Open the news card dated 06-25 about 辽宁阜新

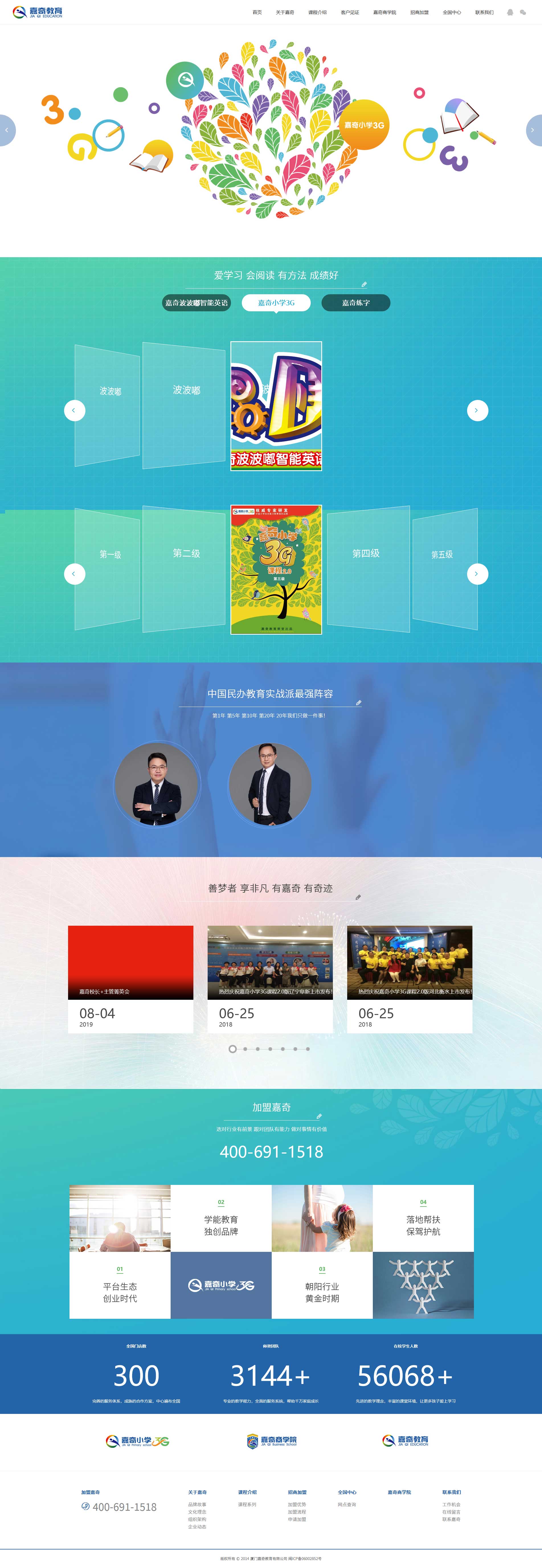pyautogui.click(x=270, y=978)
